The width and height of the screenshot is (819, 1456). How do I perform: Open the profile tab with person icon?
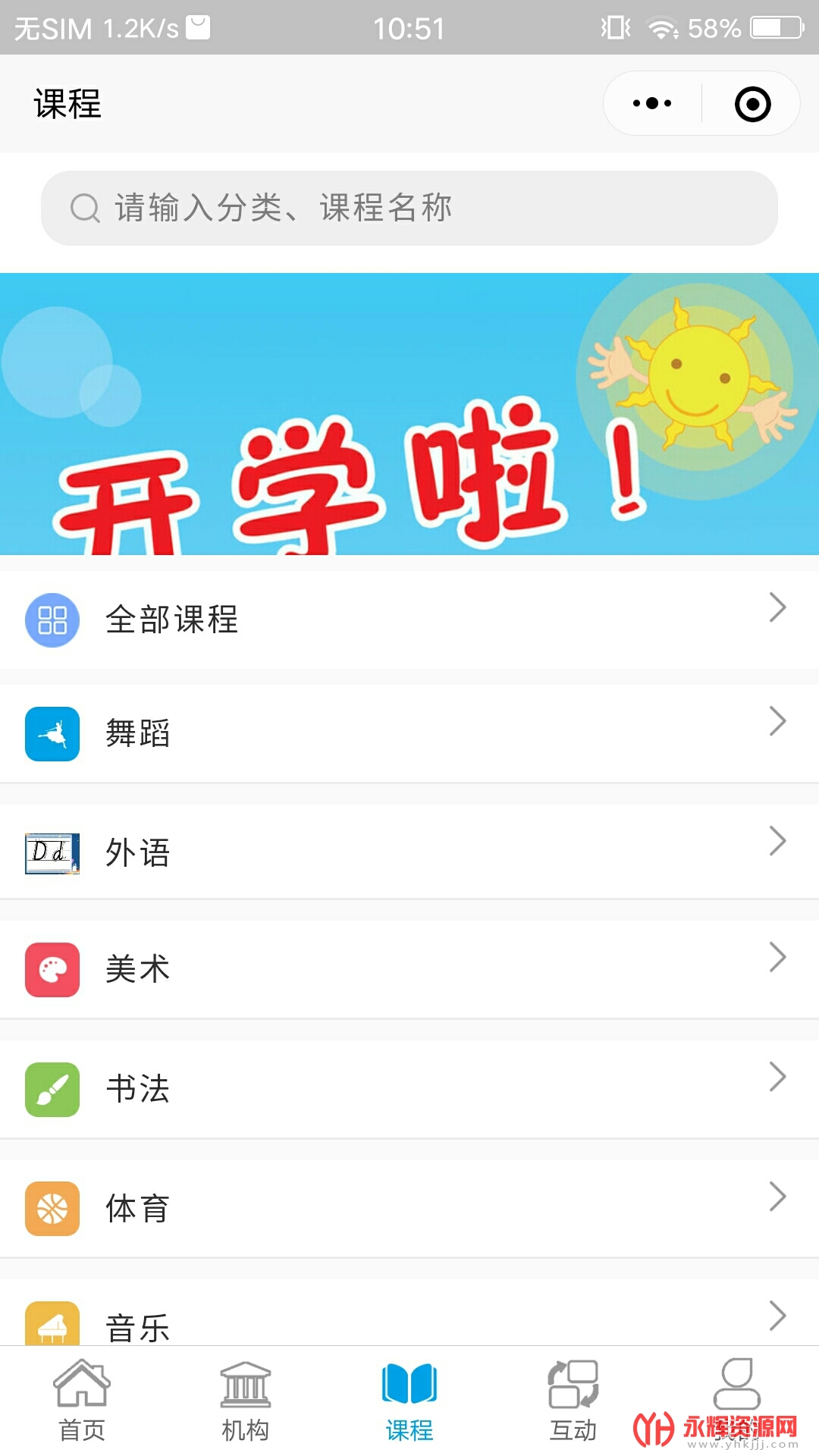[x=737, y=1401]
